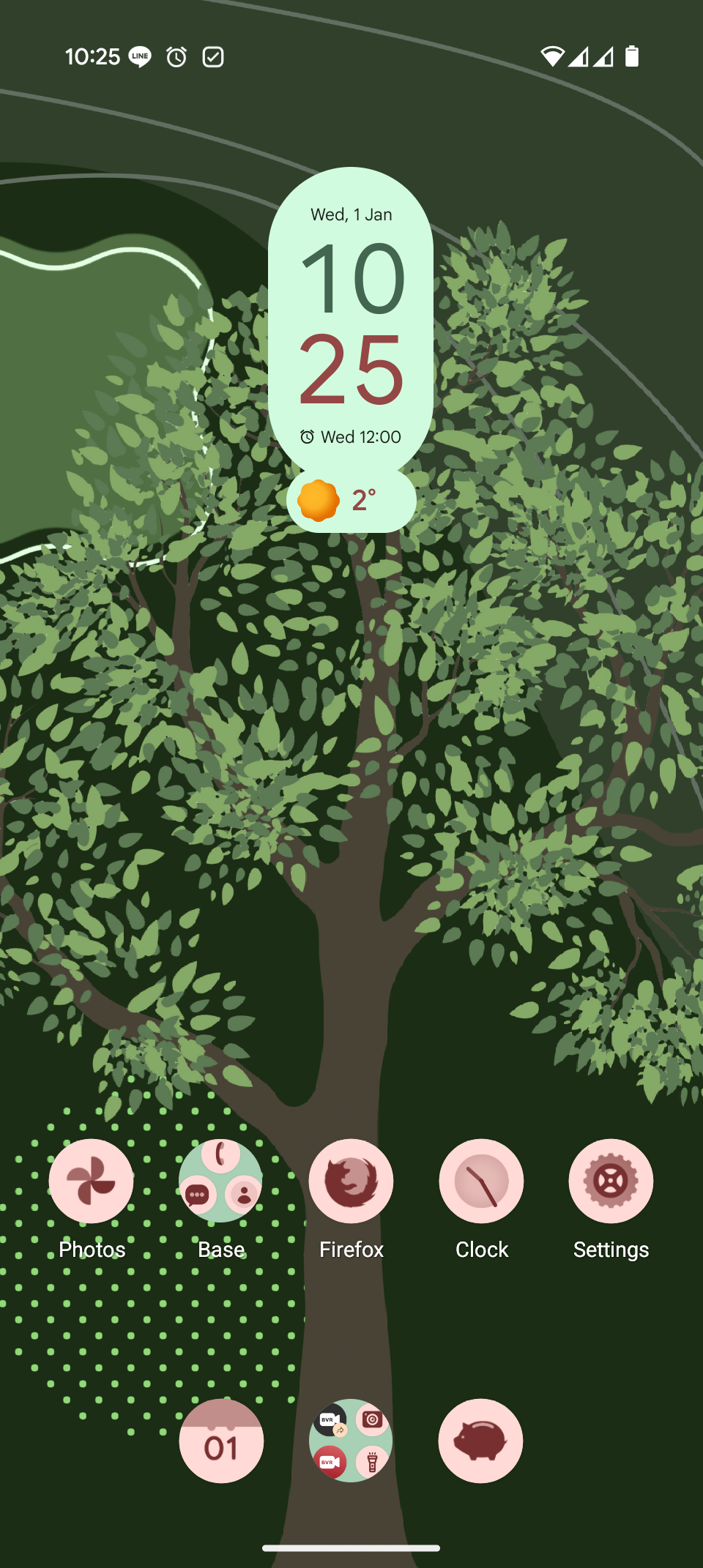Open the camera and recorder folder
703x1568 pixels.
pyautogui.click(x=351, y=1441)
